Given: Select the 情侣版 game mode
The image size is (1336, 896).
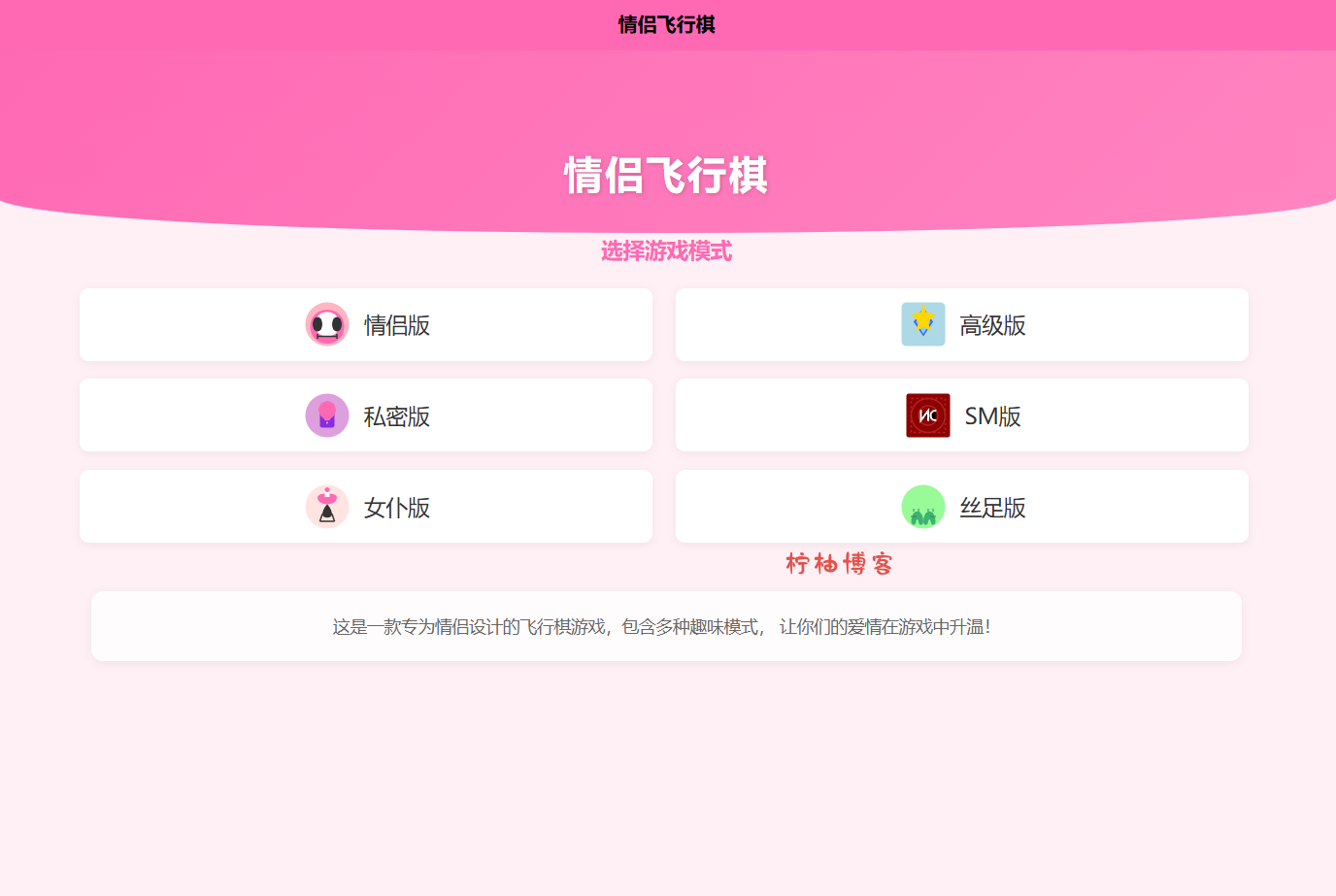Looking at the screenshot, I should (x=366, y=325).
